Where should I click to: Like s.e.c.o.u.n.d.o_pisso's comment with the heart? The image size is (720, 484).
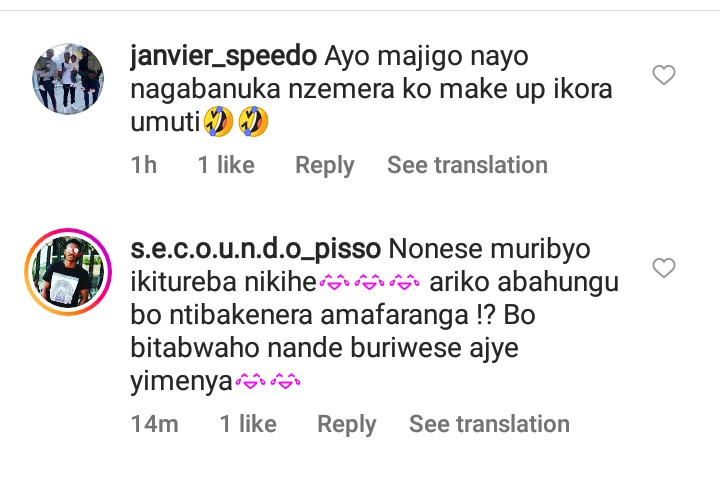tap(664, 268)
